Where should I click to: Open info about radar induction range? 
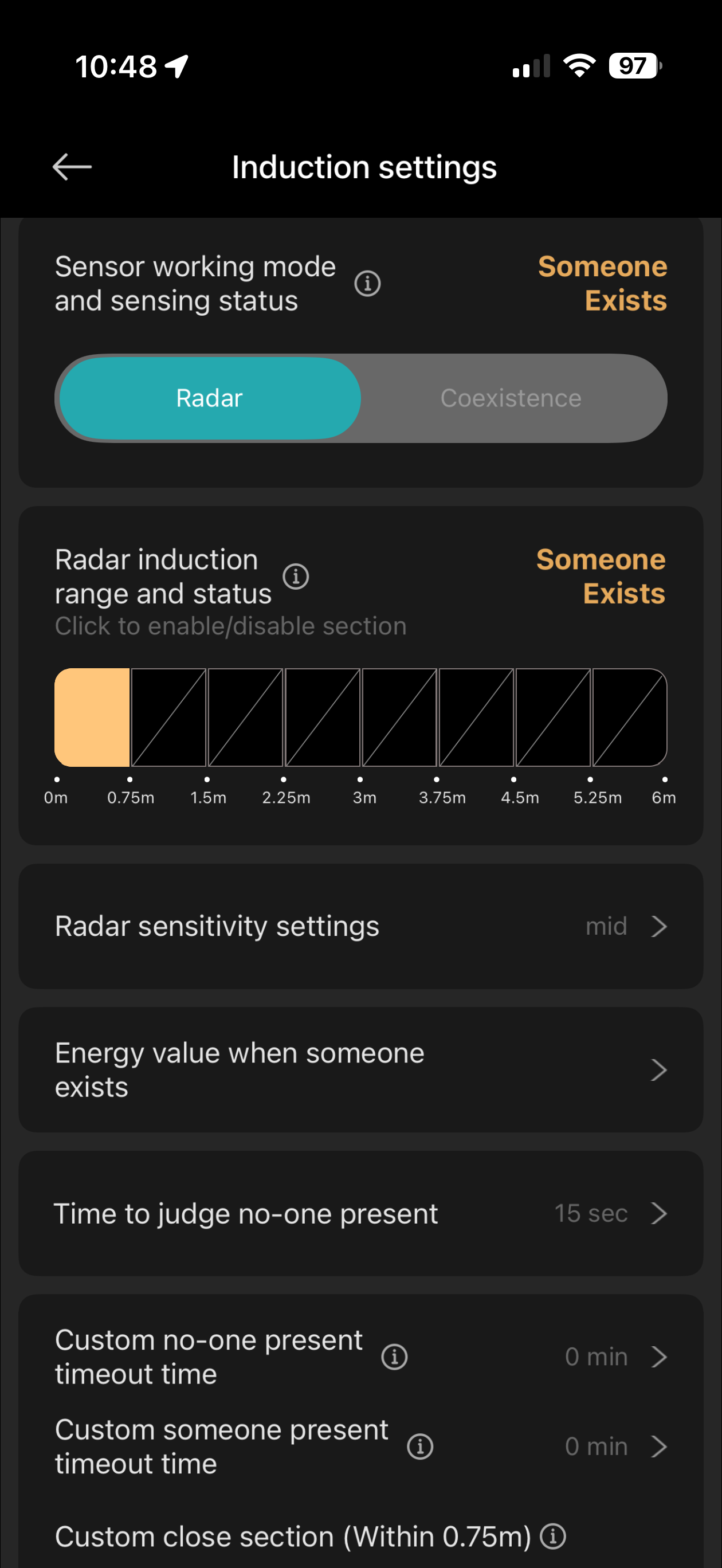coord(296,577)
